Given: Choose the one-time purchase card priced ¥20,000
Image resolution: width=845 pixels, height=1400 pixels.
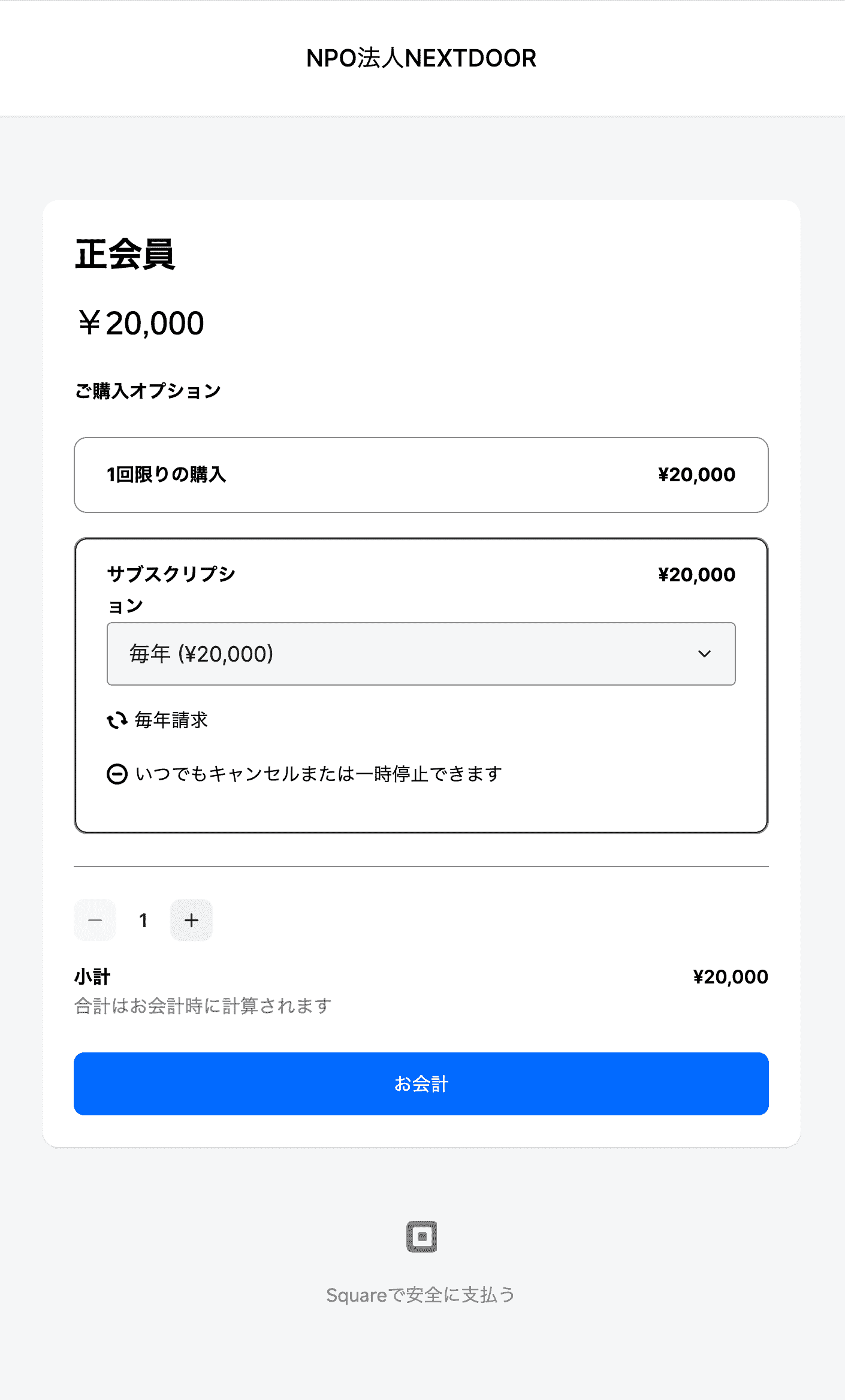Looking at the screenshot, I should click(421, 475).
